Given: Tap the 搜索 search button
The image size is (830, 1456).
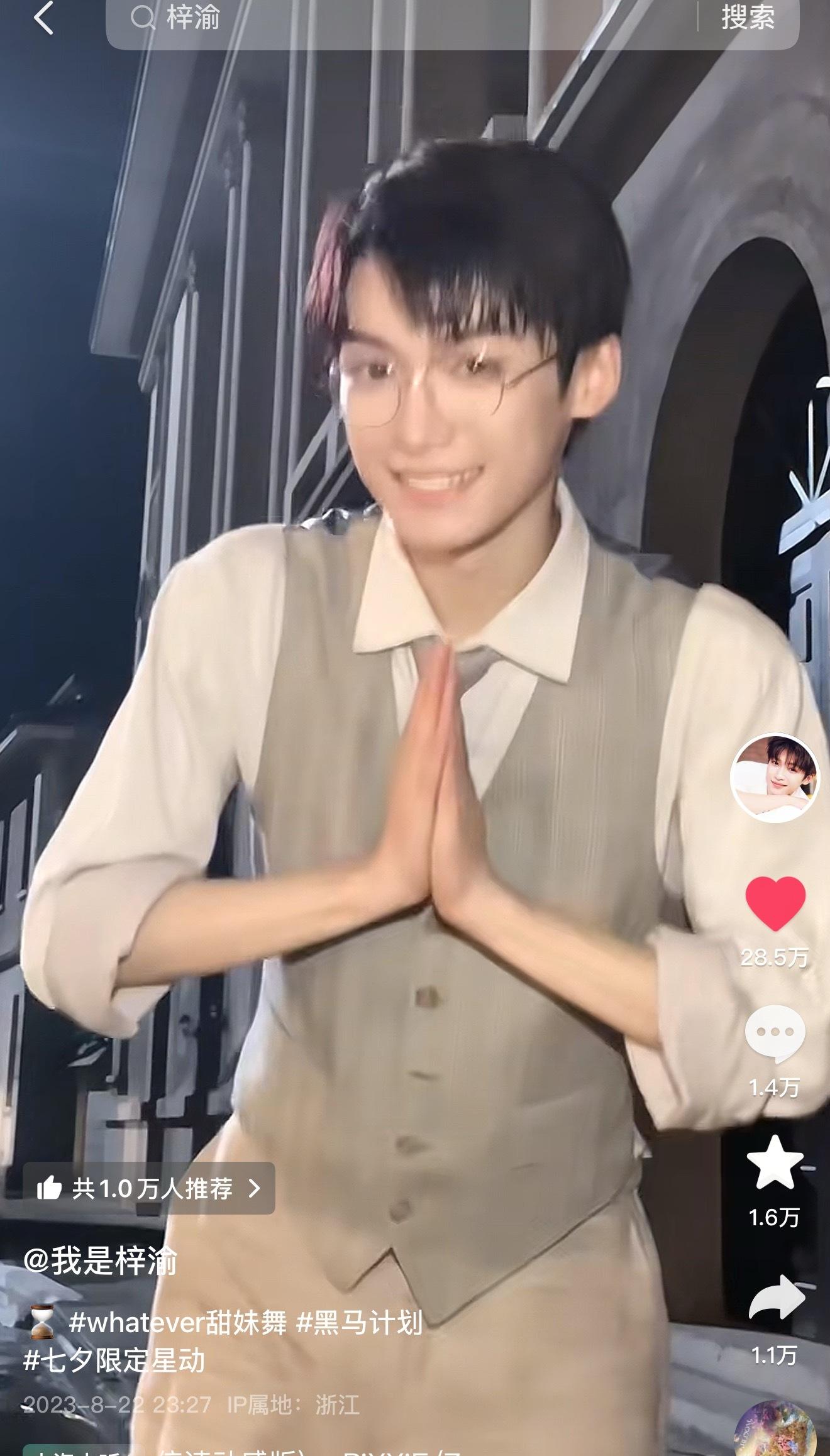Looking at the screenshot, I should coord(748,17).
